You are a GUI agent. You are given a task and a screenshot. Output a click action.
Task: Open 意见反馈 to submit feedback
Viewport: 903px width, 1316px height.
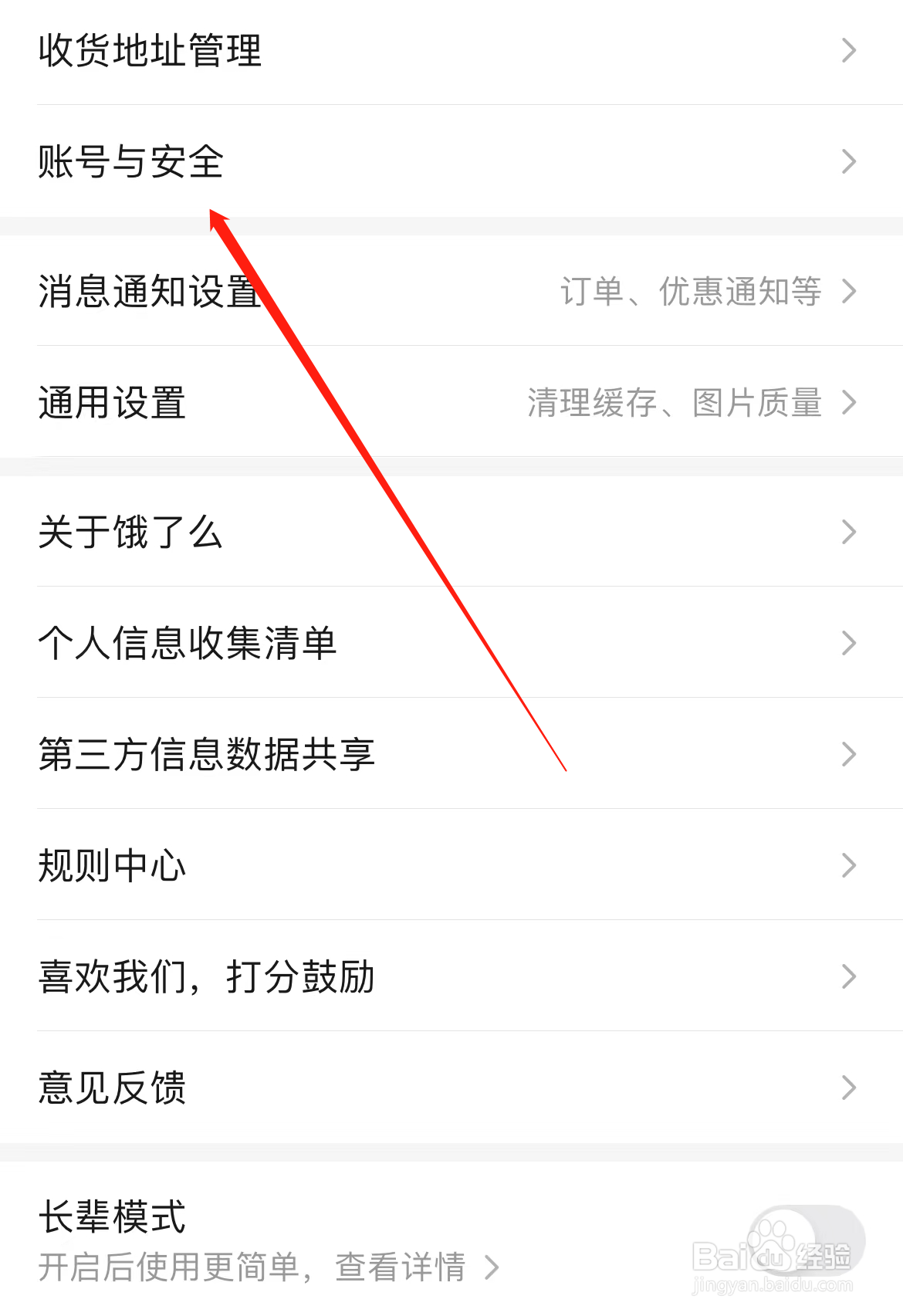(x=112, y=1088)
